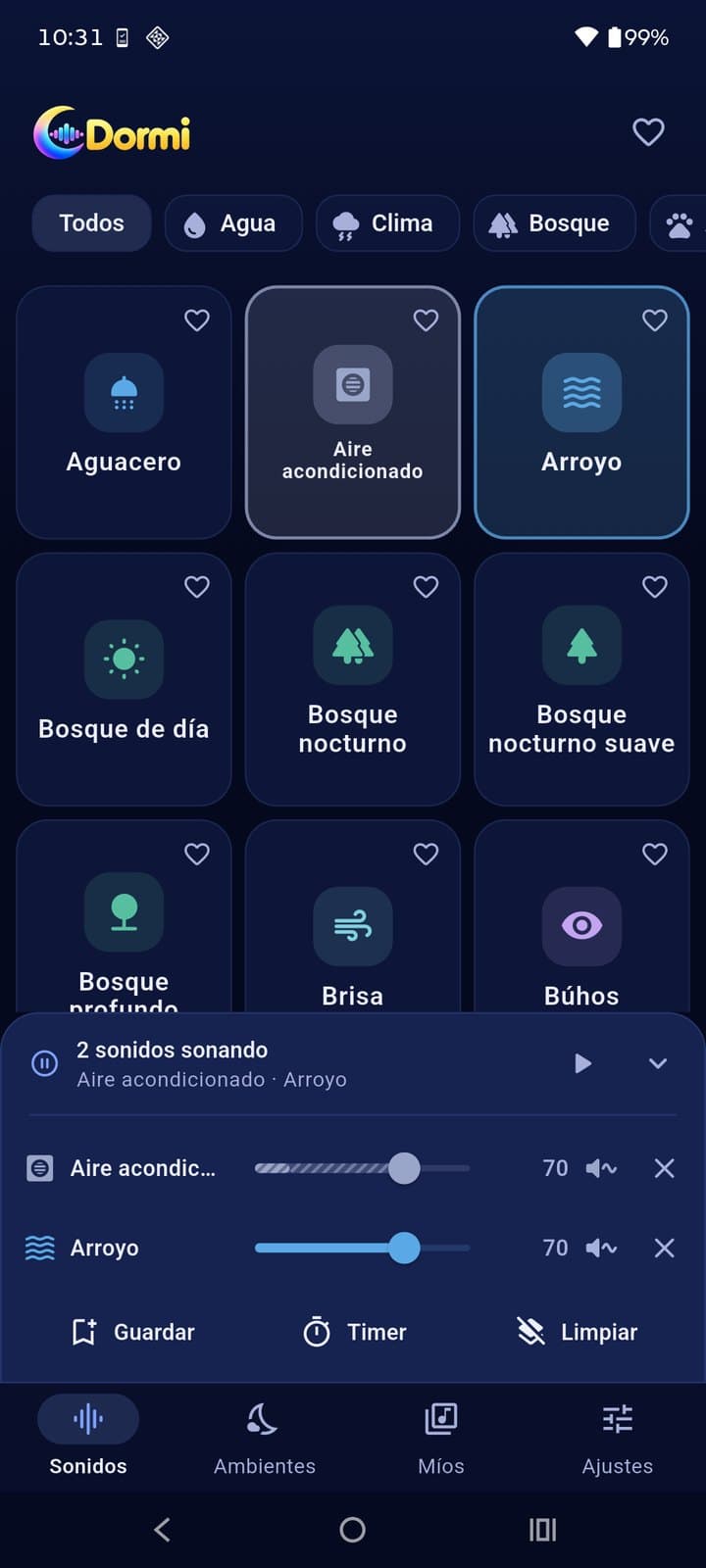The image size is (706, 1568).
Task: Clear all sounds with Limpiar
Action: (x=577, y=1332)
